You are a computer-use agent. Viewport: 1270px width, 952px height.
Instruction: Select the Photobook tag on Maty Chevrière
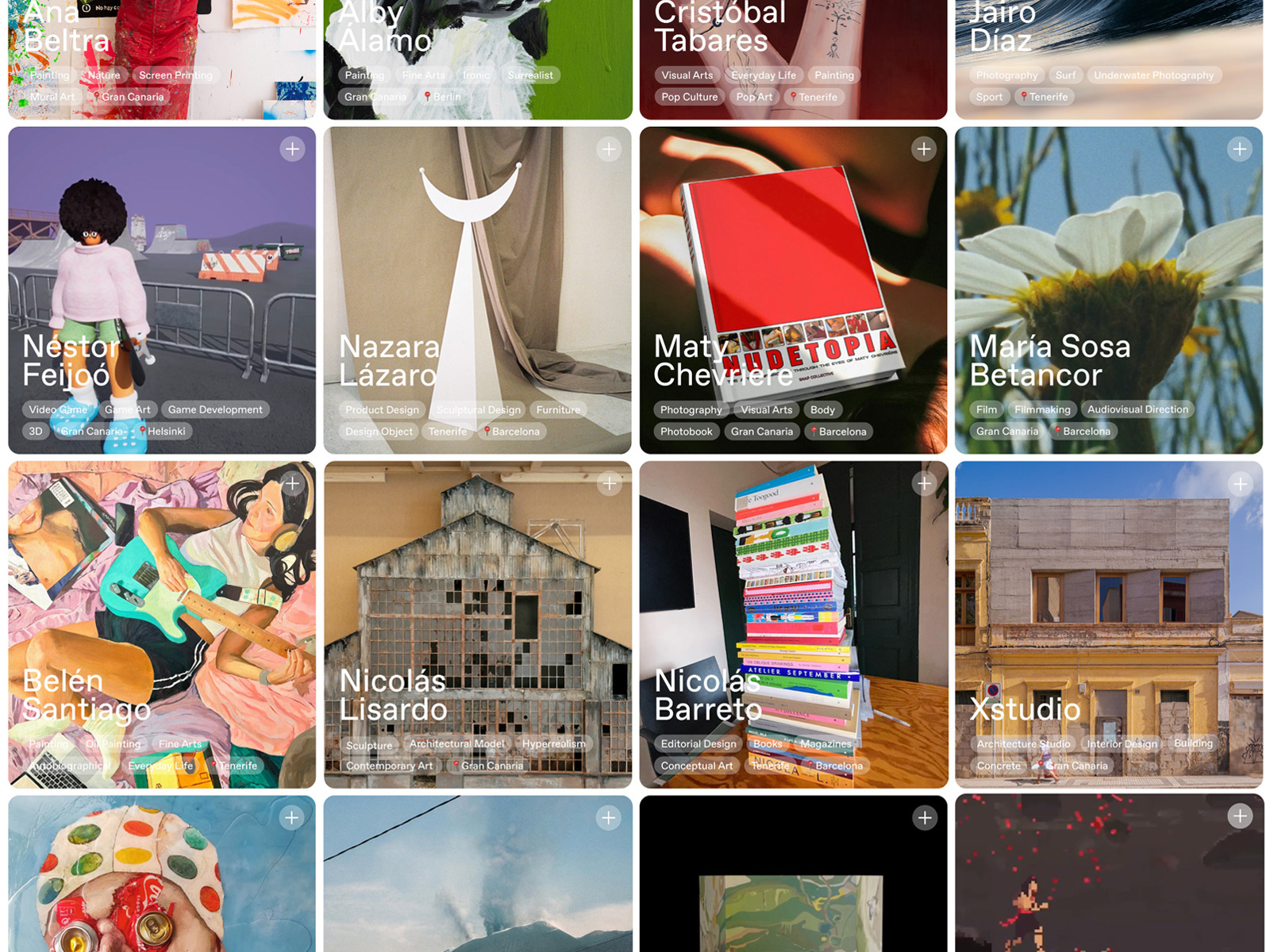[687, 432]
